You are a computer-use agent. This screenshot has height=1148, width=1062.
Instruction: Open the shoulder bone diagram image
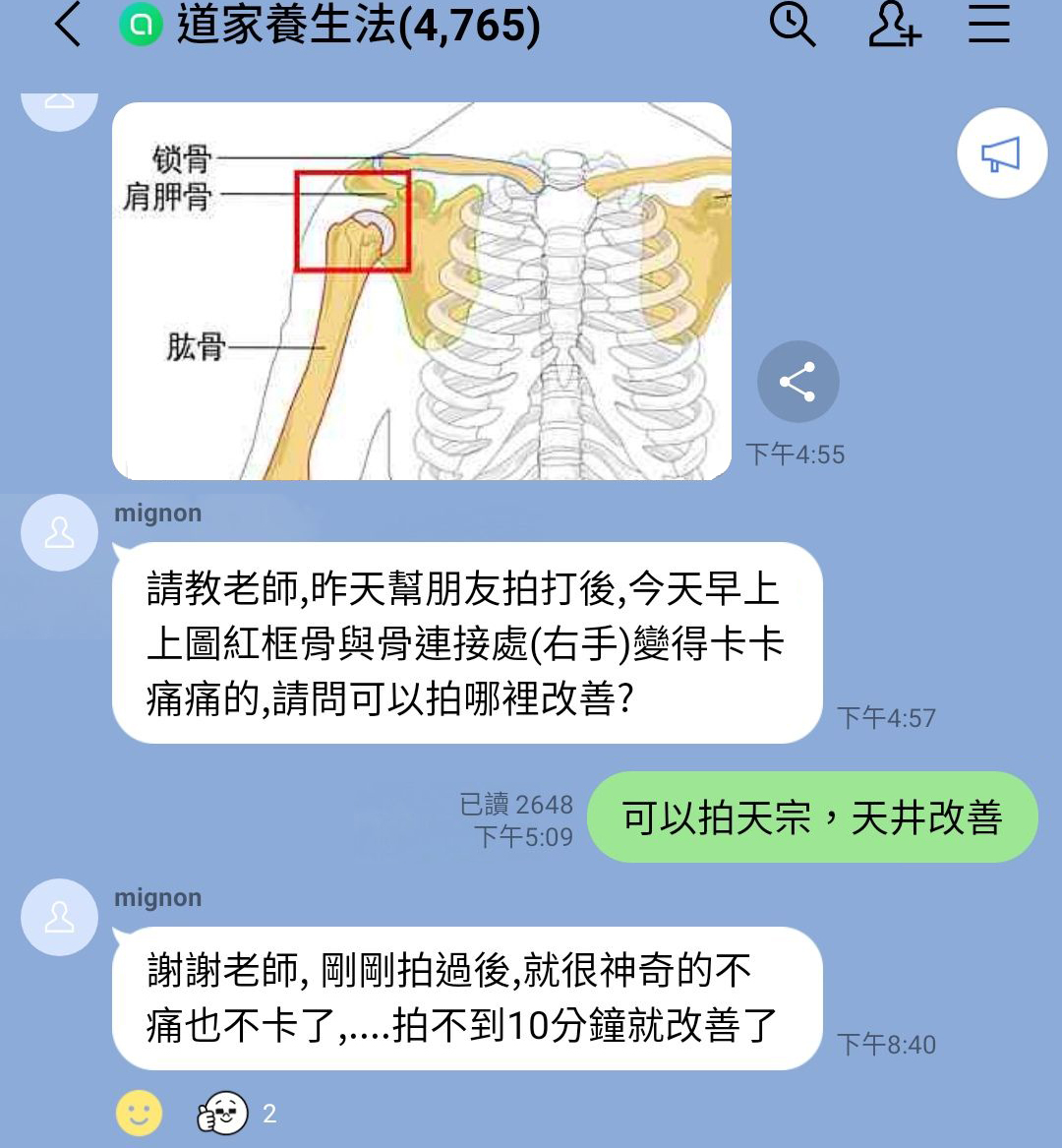[x=421, y=291]
